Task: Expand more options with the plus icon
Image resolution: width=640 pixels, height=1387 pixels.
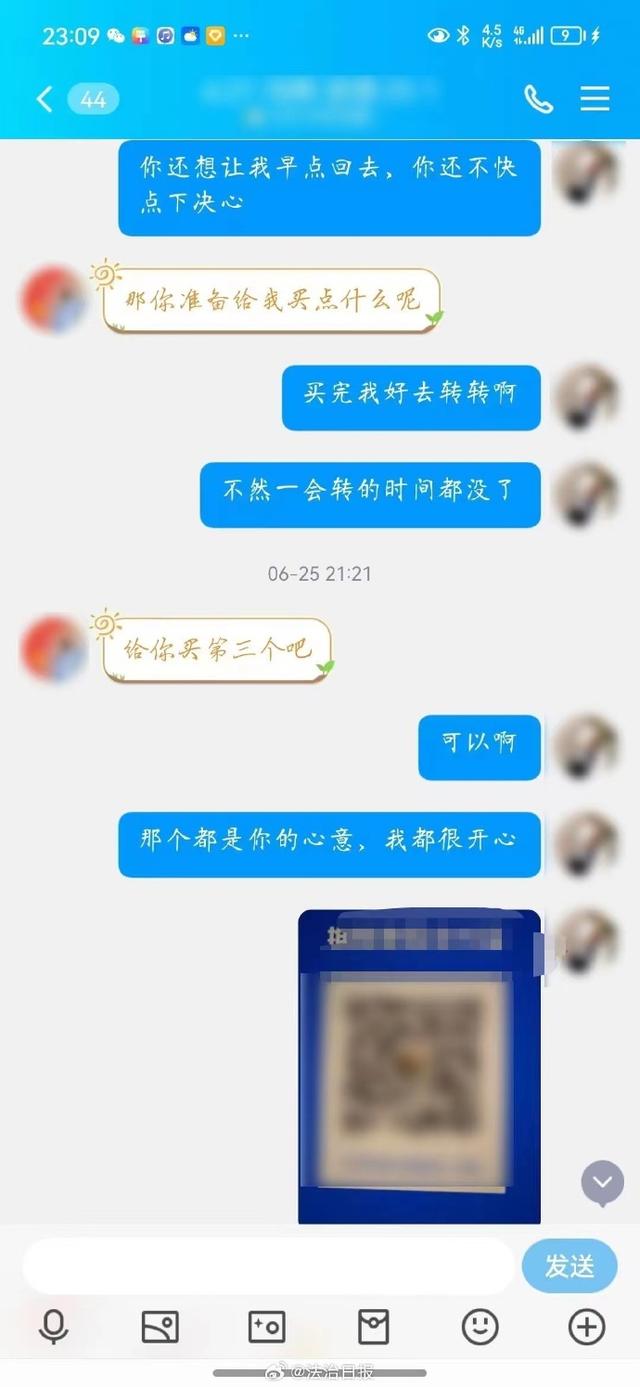Action: [587, 1327]
